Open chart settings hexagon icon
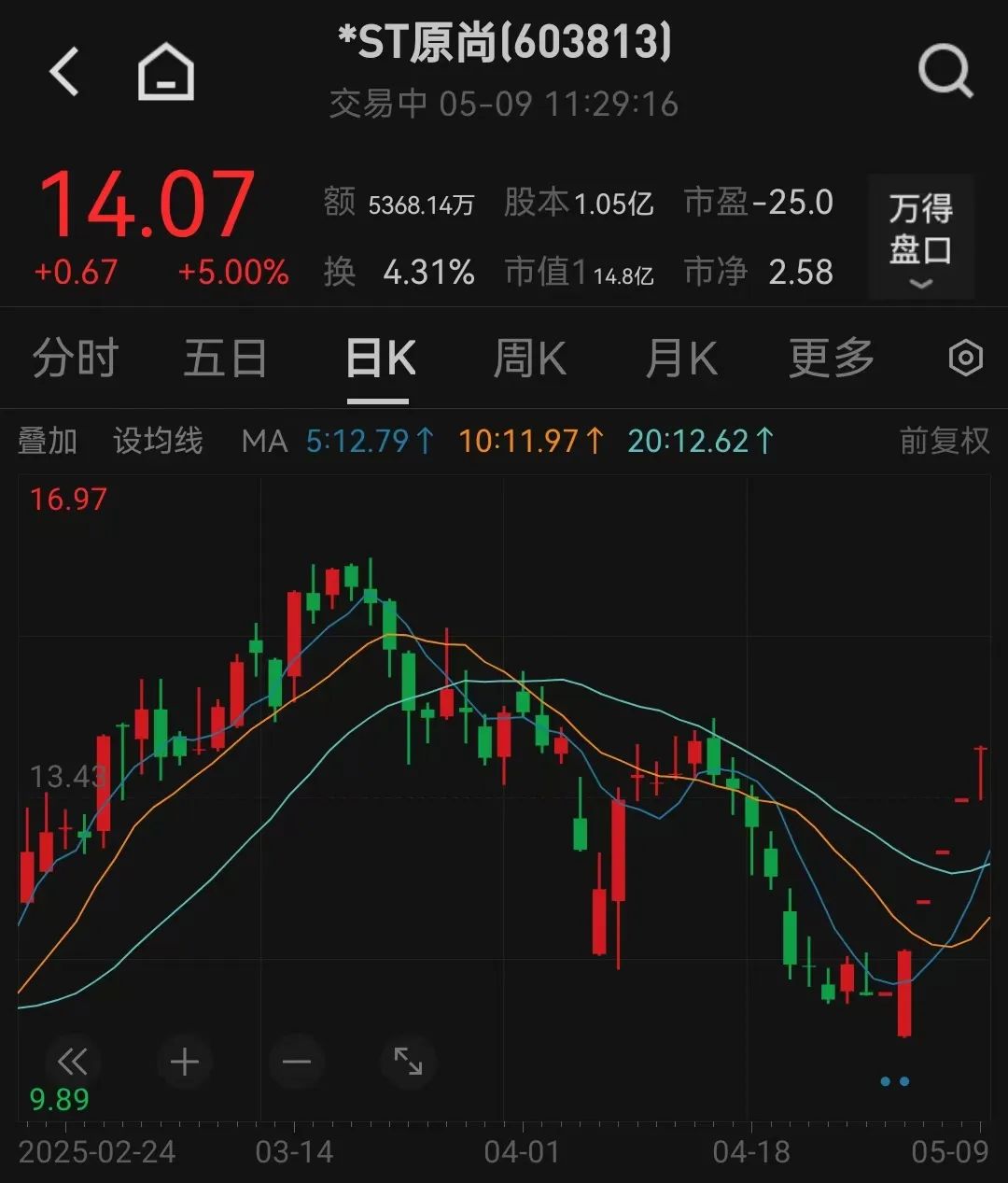The width and height of the screenshot is (1008, 1183). pos(965,359)
